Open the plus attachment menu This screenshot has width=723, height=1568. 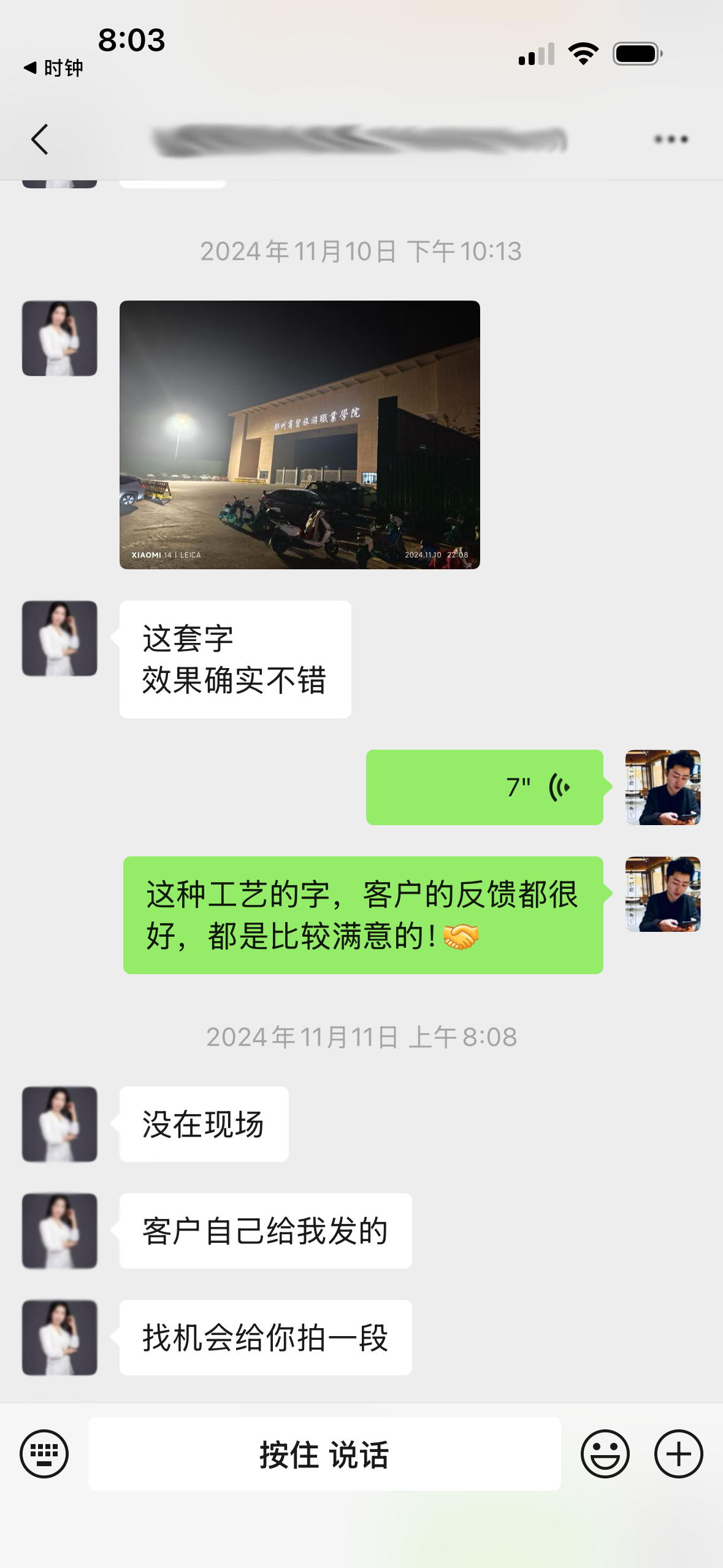(678, 1454)
